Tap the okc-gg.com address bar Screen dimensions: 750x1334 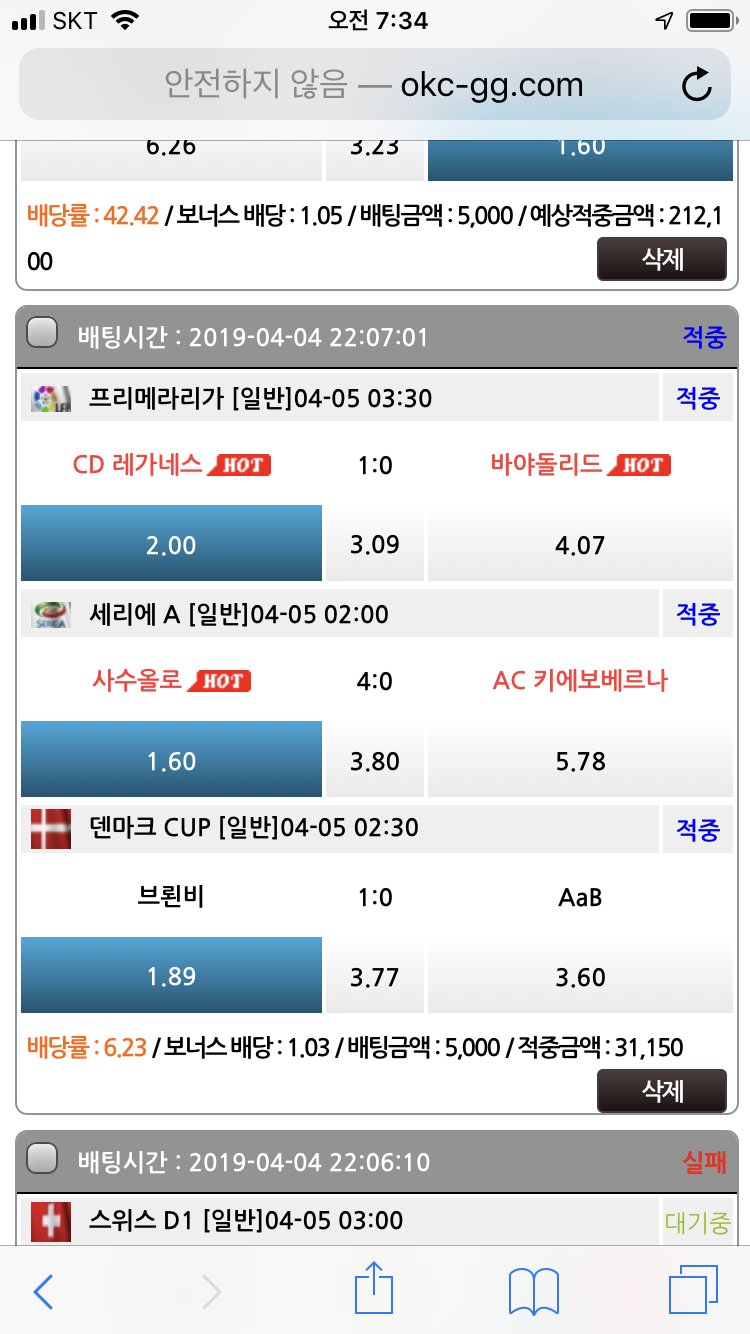(374, 85)
